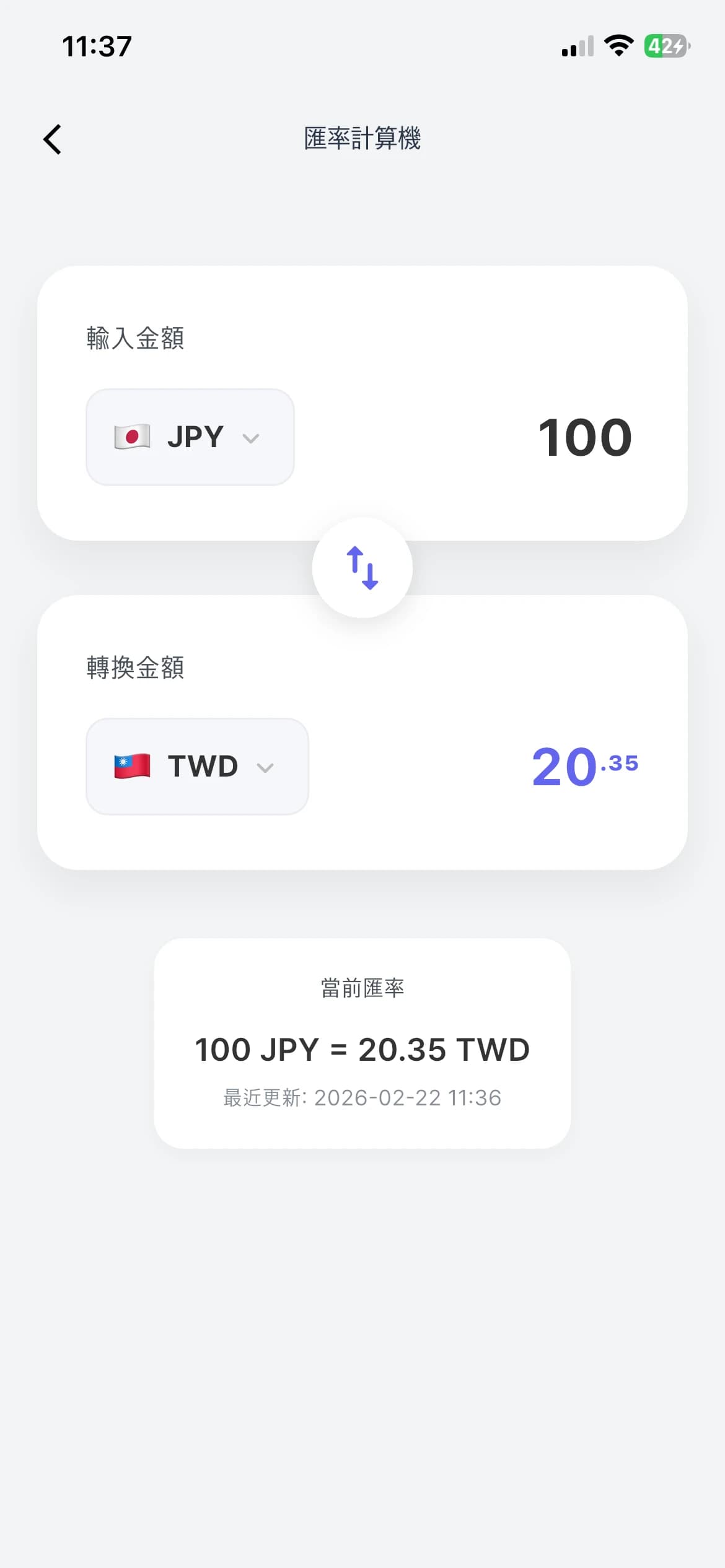
Task: Click the back arrow at top left
Action: (52, 139)
